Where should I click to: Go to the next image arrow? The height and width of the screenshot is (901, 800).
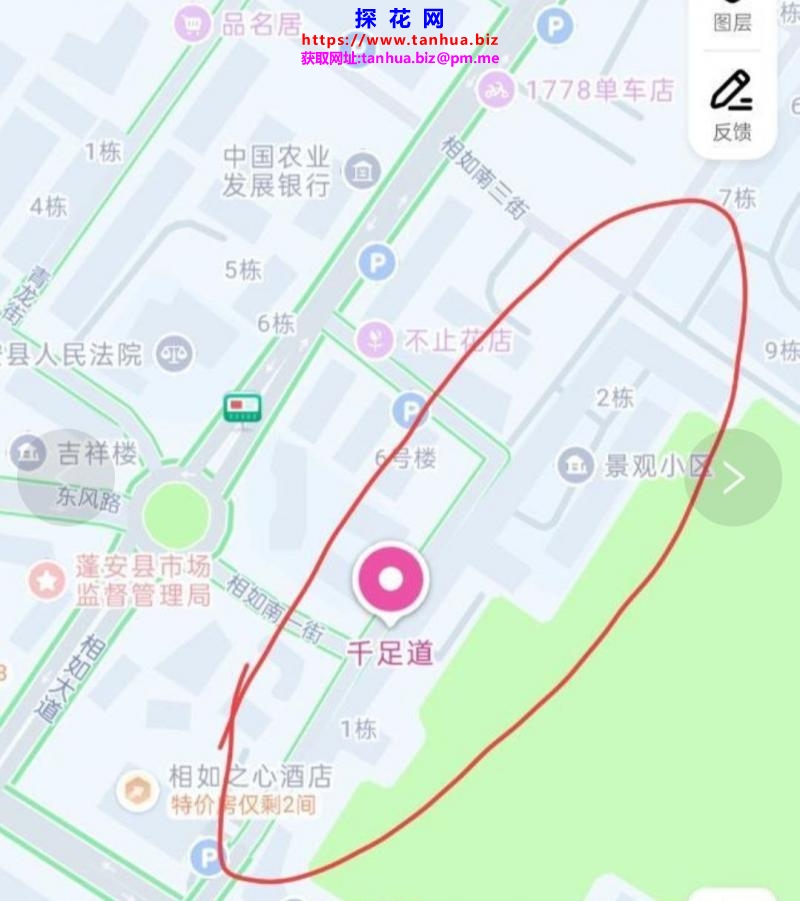[736, 478]
